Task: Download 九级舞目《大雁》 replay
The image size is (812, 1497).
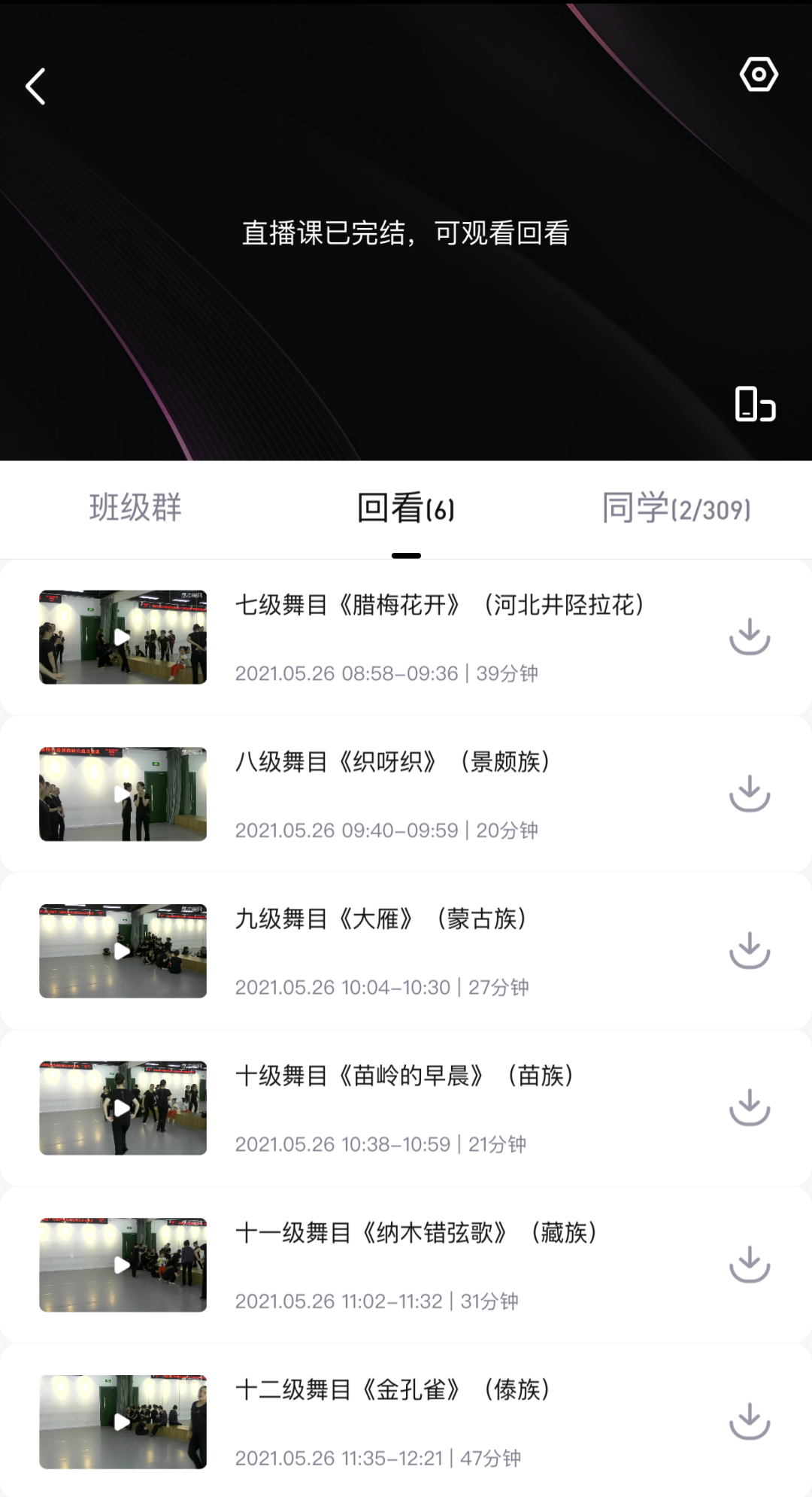Action: click(750, 951)
